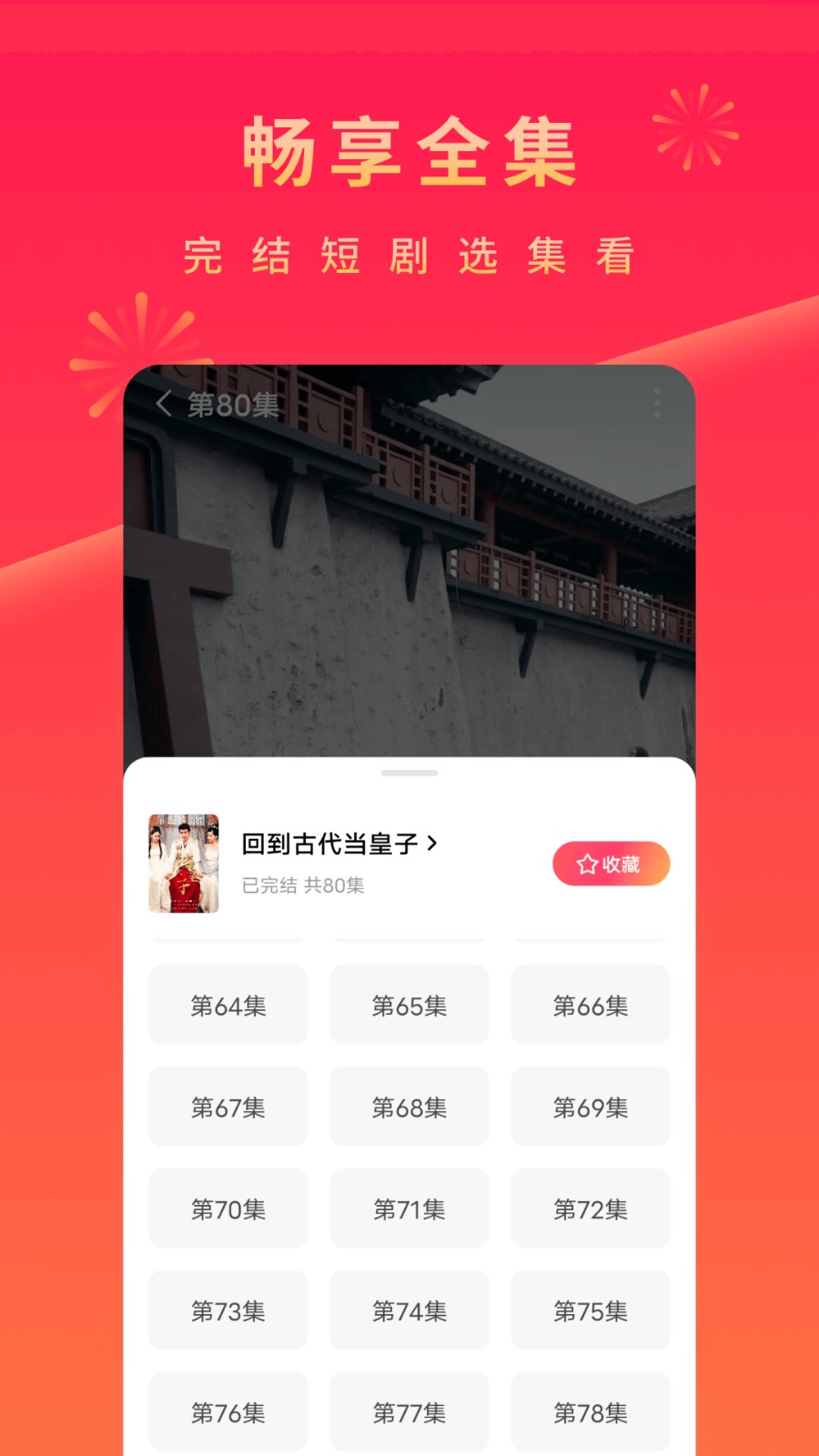
Task: Select episode 第68集
Action: tap(409, 1107)
